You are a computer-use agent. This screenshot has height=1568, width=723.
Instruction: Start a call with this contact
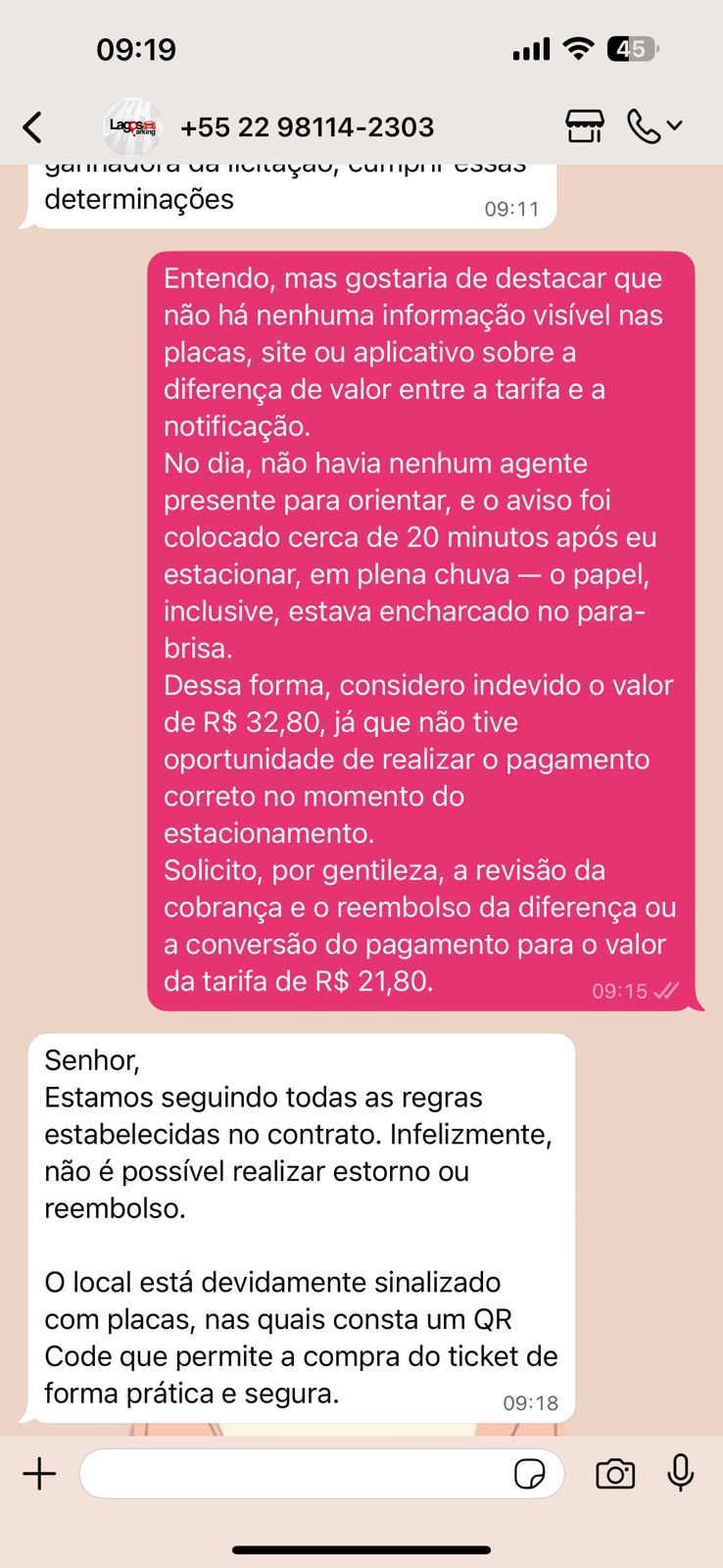[645, 126]
